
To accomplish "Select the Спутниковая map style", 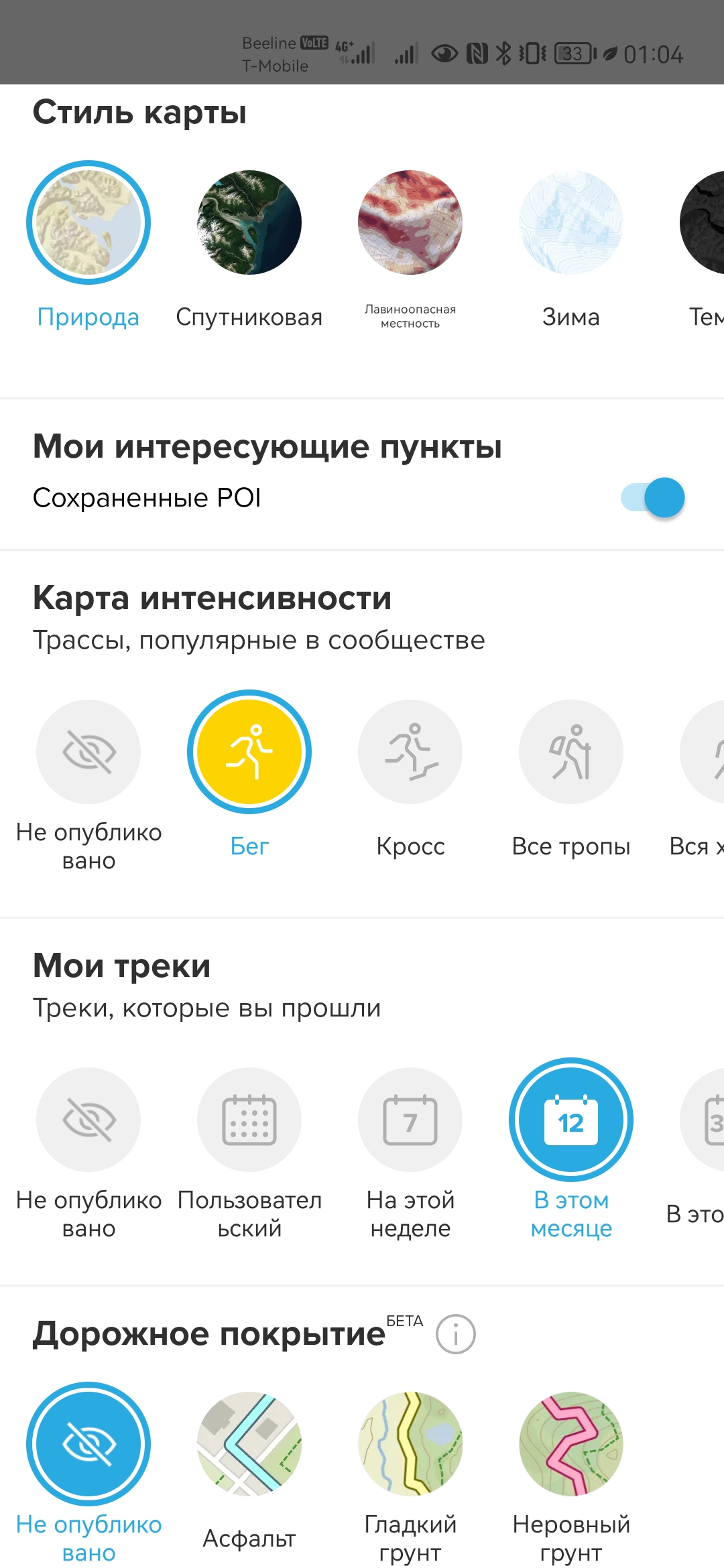I will [x=249, y=222].
